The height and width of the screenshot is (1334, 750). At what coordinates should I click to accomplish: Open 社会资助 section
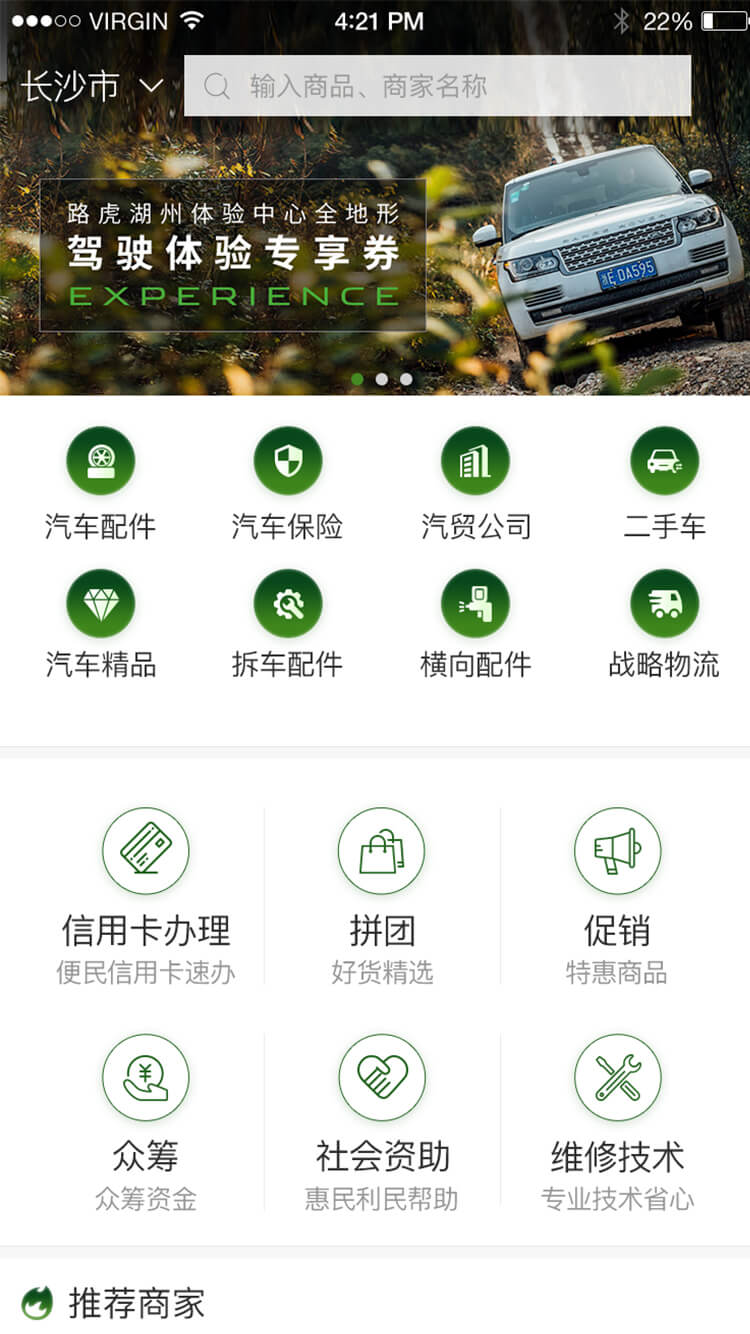pyautogui.click(x=381, y=1122)
